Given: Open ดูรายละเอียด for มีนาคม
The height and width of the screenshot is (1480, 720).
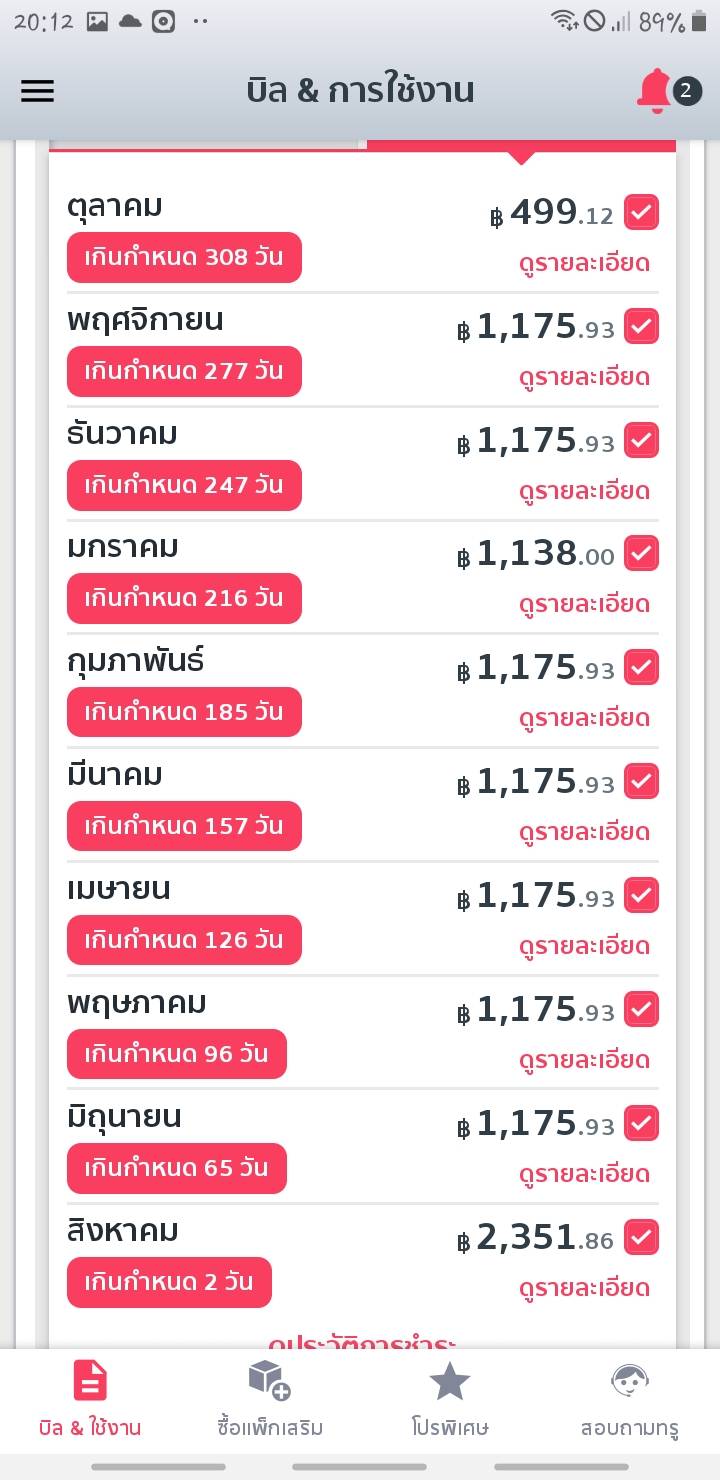Looking at the screenshot, I should (x=584, y=833).
